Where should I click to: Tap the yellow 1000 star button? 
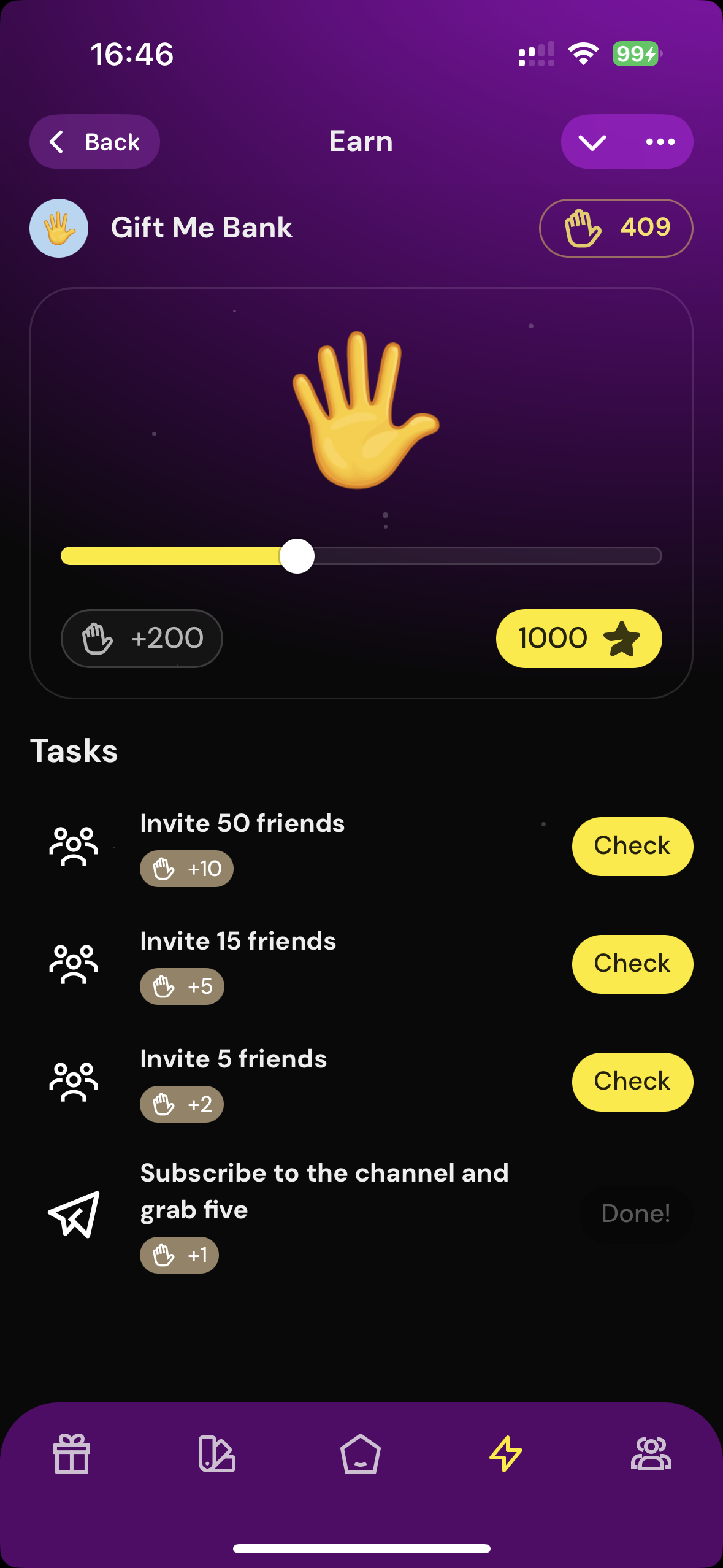pyautogui.click(x=578, y=638)
